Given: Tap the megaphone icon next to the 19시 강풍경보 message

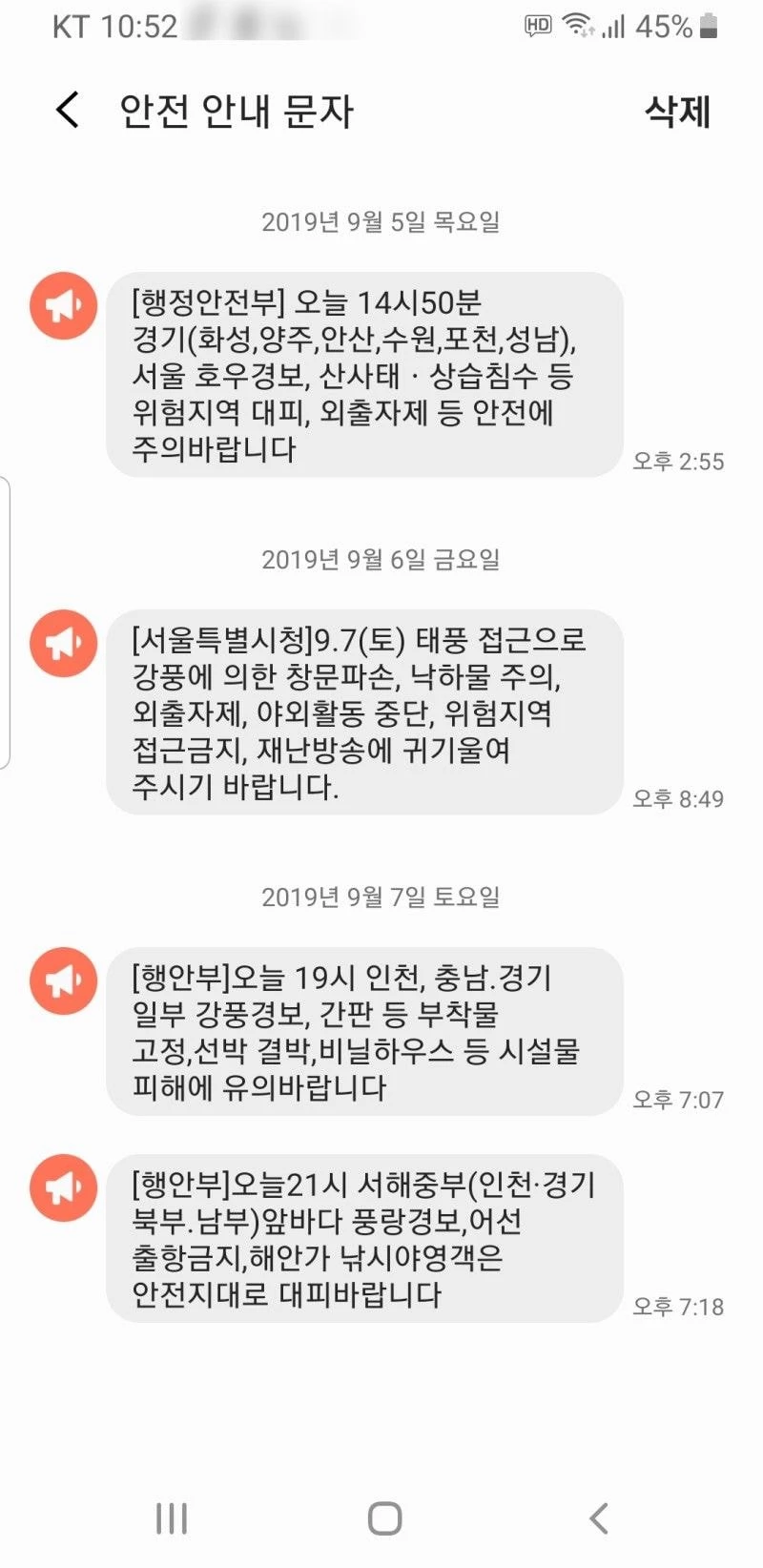Looking at the screenshot, I should pyautogui.click(x=63, y=980).
